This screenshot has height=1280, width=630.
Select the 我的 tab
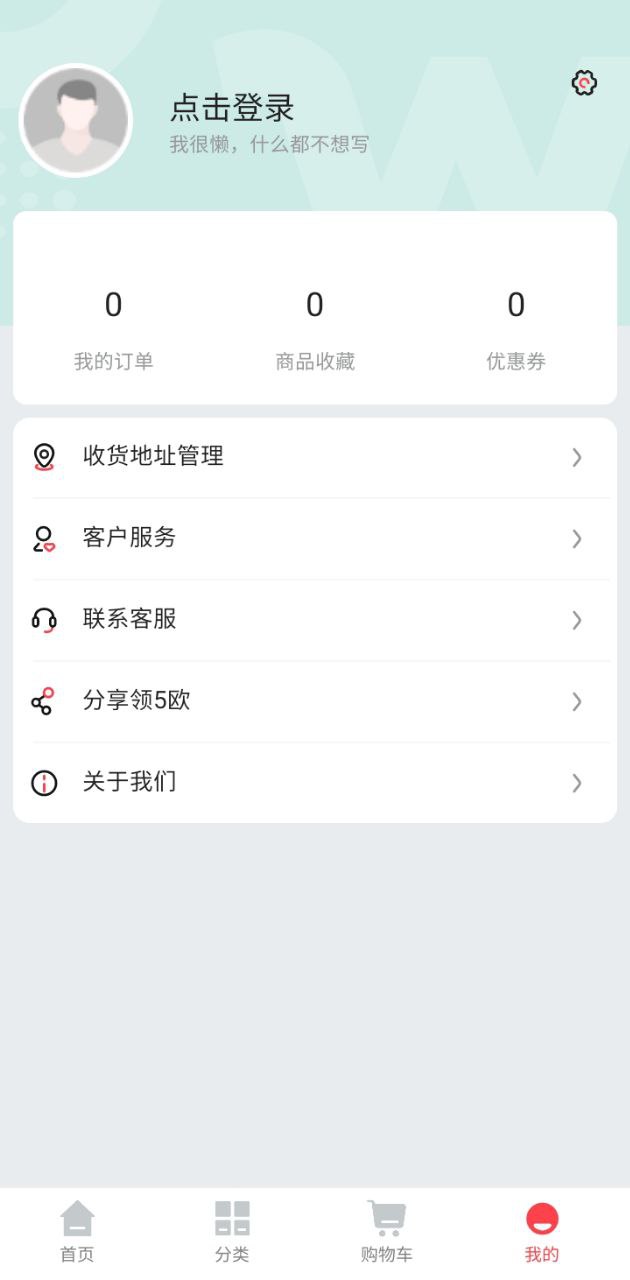pyautogui.click(x=542, y=1232)
